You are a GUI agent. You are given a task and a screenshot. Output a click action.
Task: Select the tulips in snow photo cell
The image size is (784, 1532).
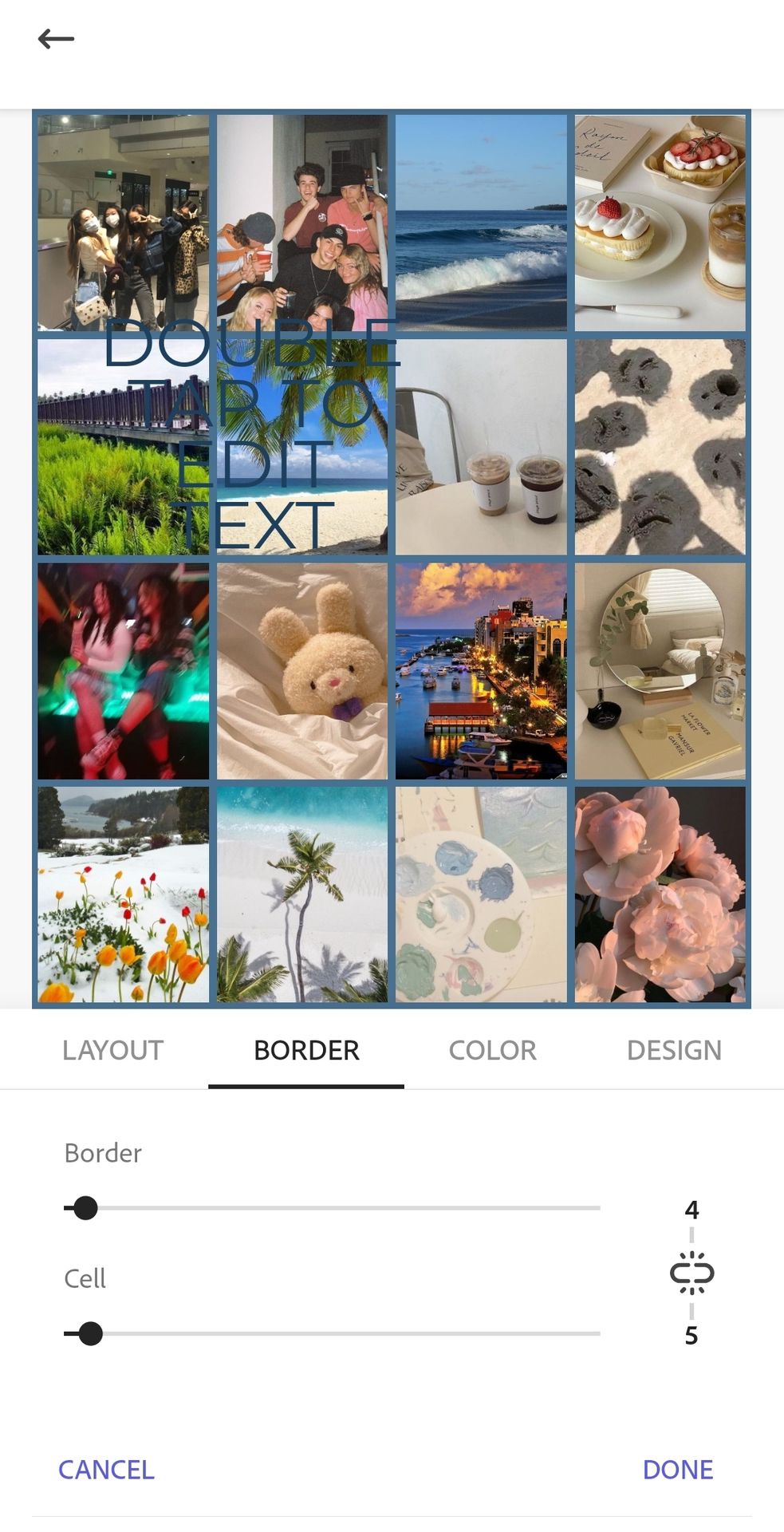[123, 894]
